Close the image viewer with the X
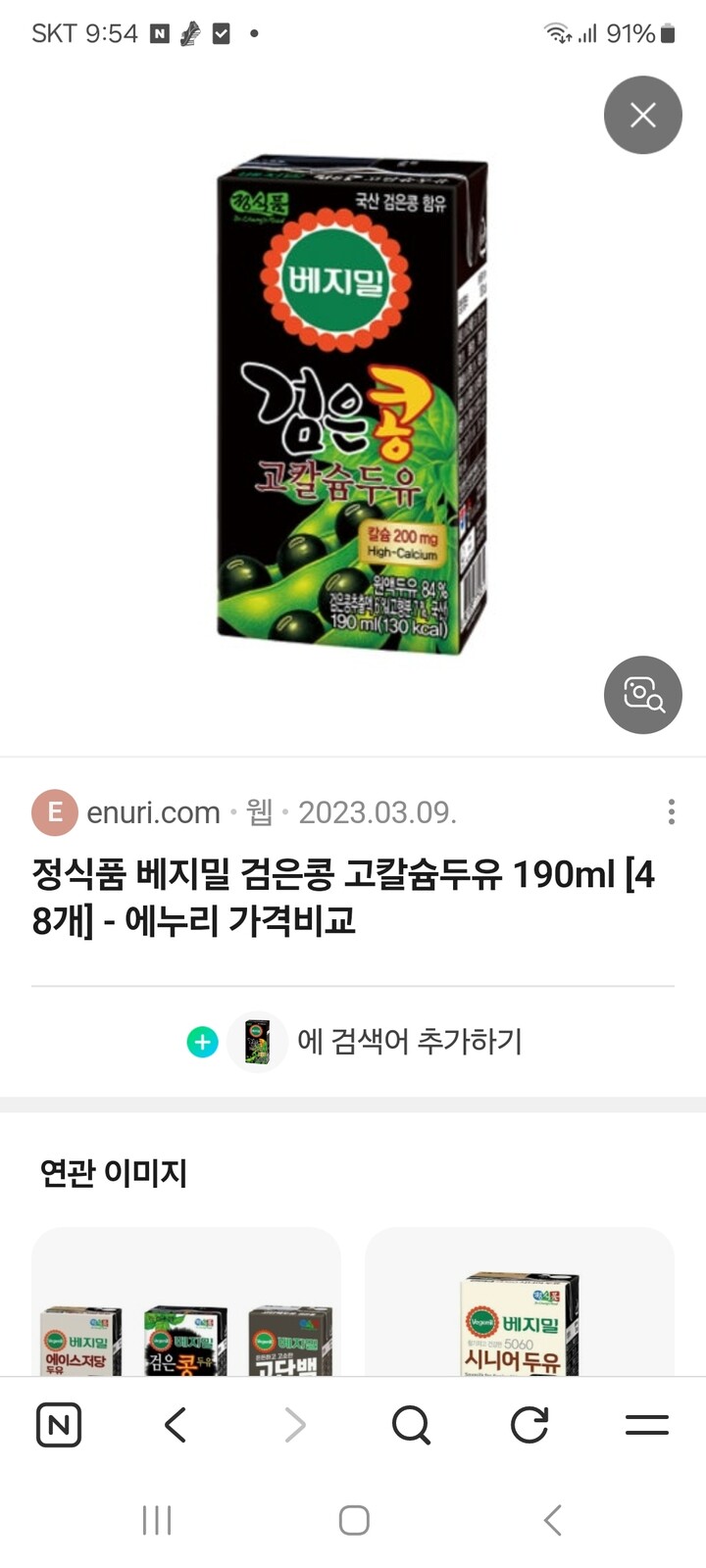Image resolution: width=706 pixels, height=1568 pixels. coord(642,115)
